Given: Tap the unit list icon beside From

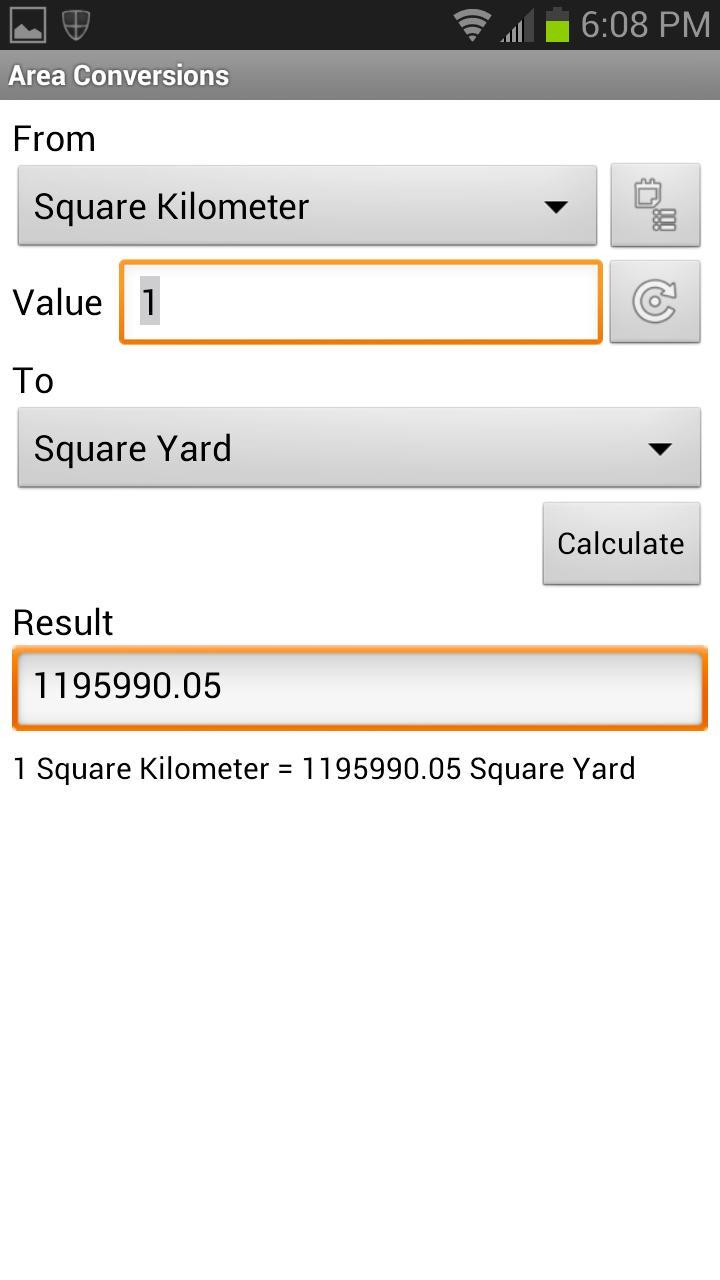Looking at the screenshot, I should [655, 205].
